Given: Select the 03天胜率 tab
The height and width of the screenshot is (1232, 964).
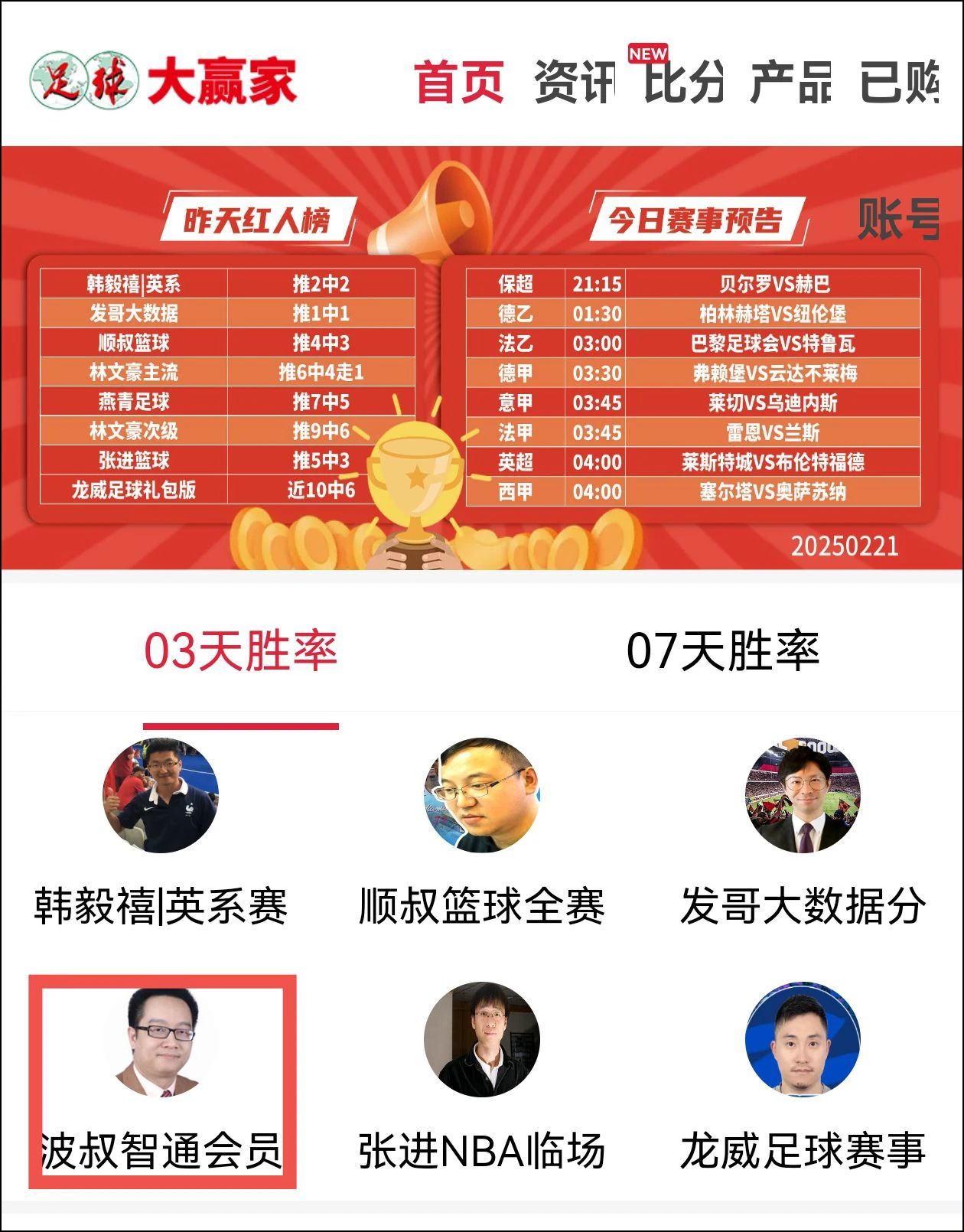Looking at the screenshot, I should point(240,652).
